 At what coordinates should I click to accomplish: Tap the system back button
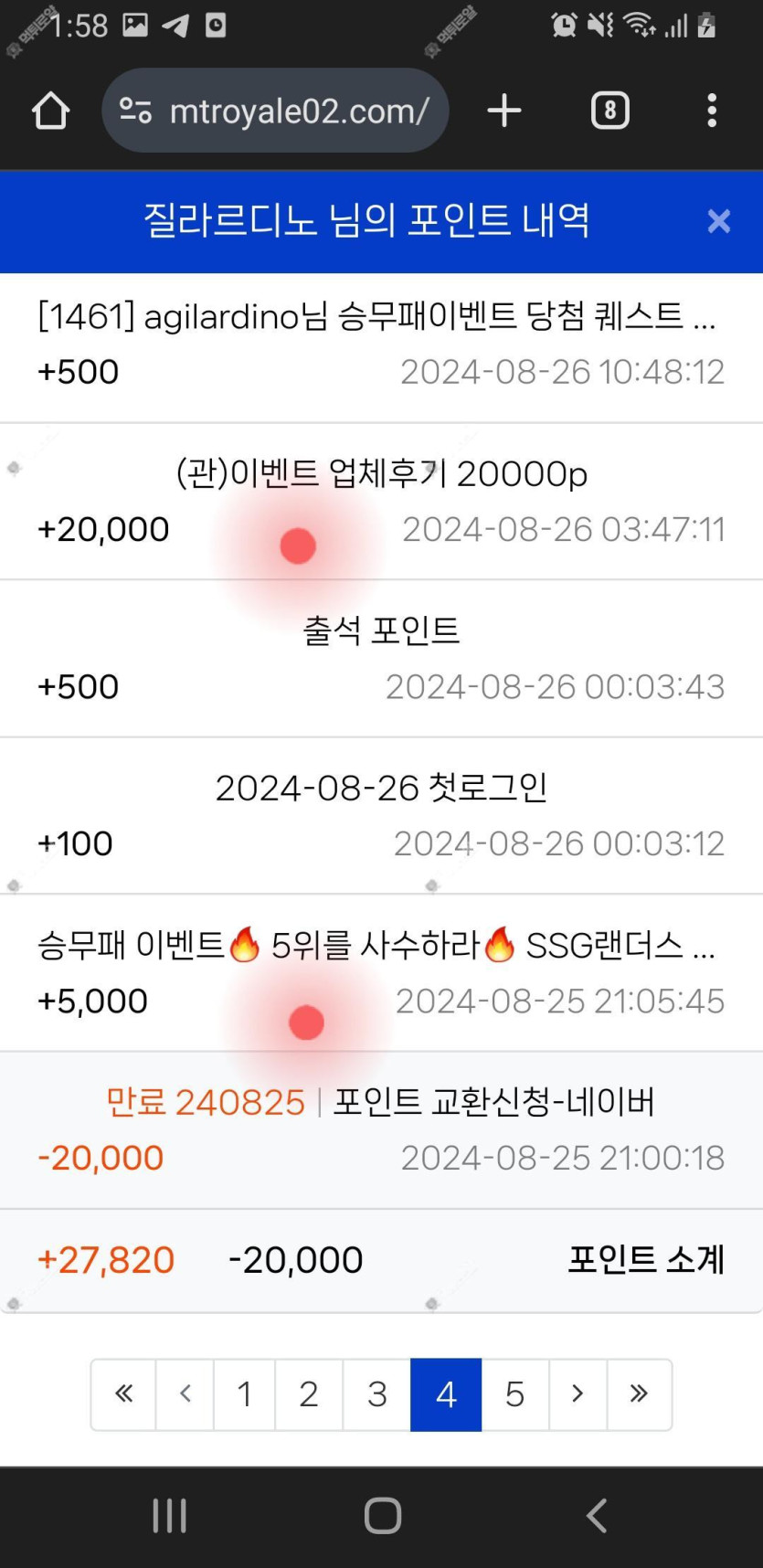tap(597, 1515)
